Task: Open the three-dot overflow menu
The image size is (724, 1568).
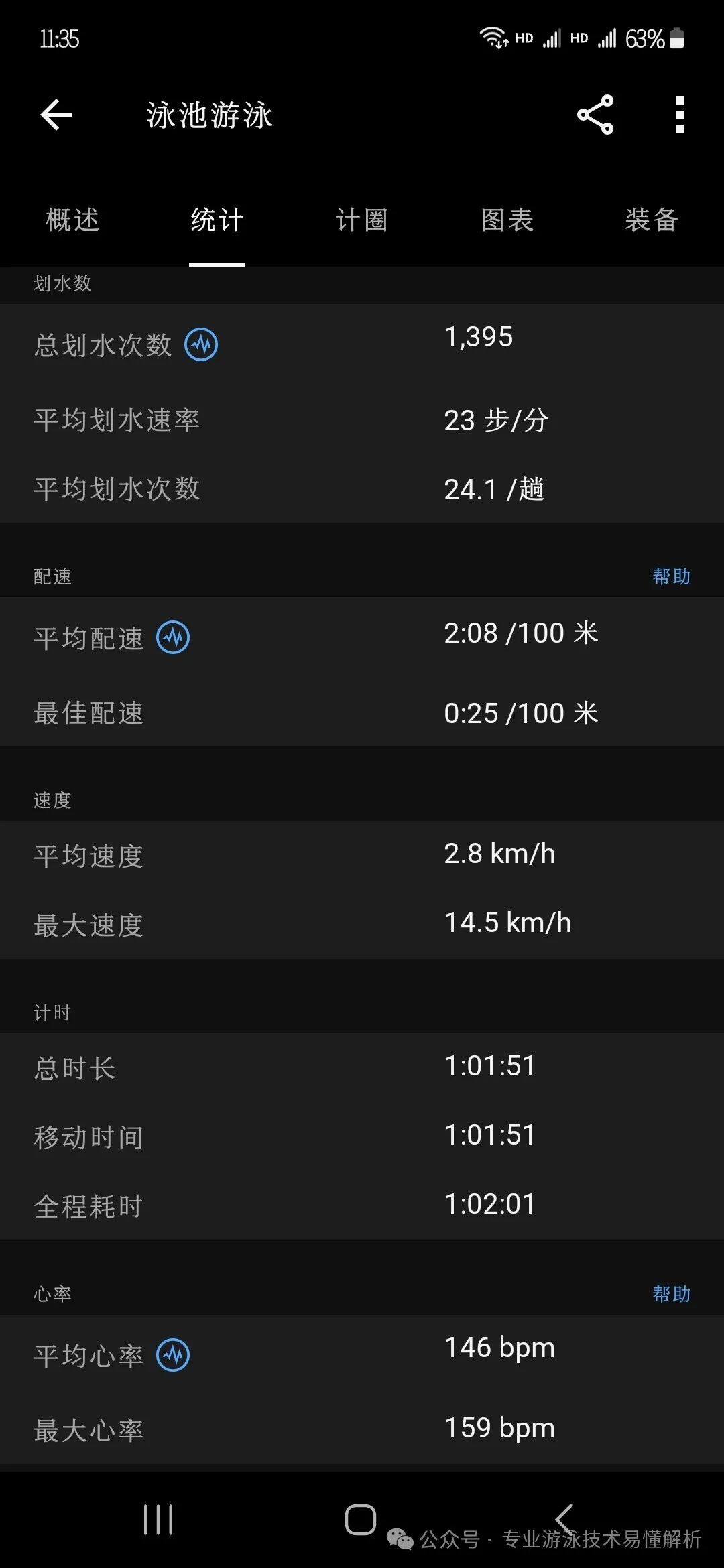Action: click(679, 115)
